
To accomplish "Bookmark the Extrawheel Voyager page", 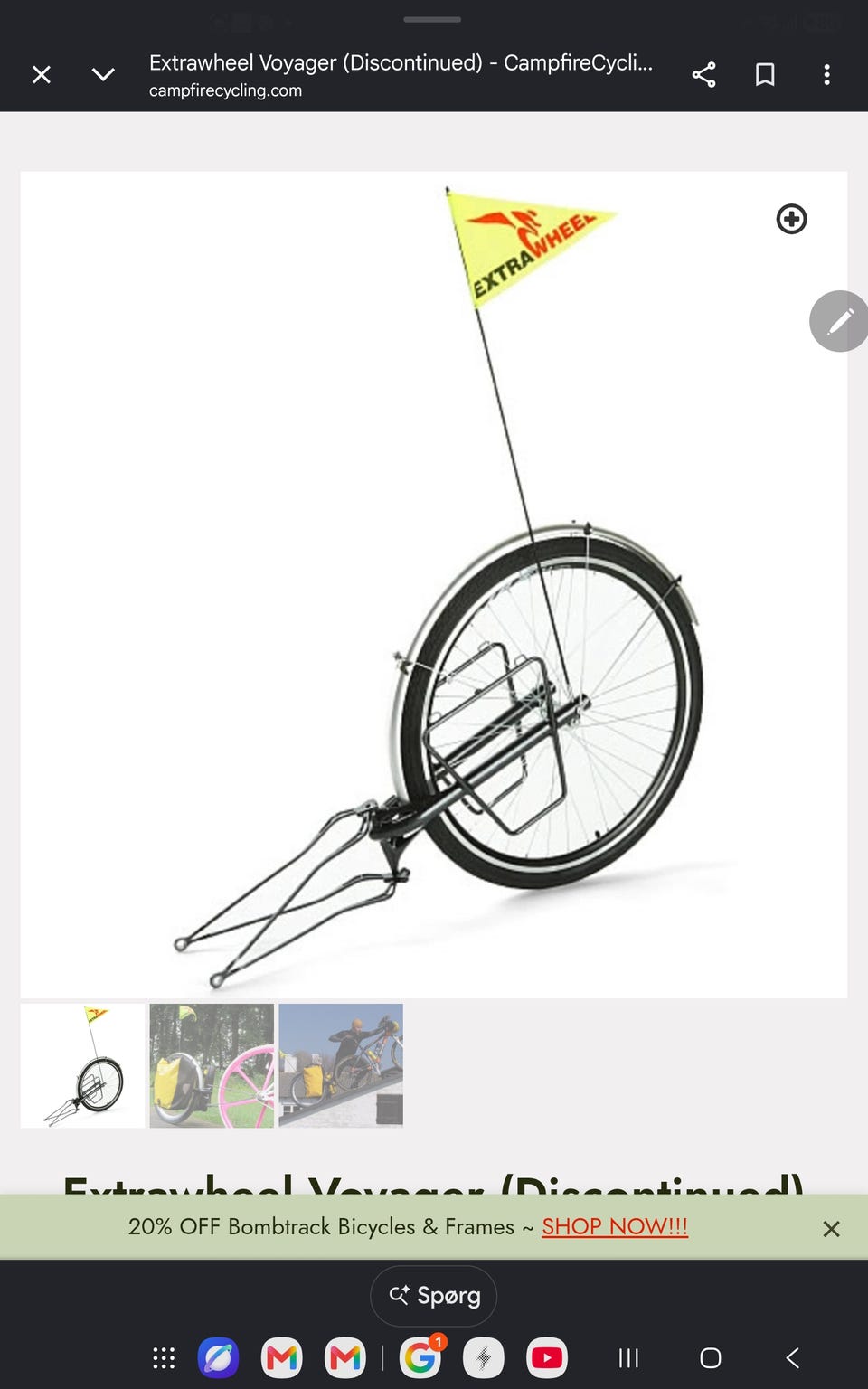I will click(x=765, y=74).
